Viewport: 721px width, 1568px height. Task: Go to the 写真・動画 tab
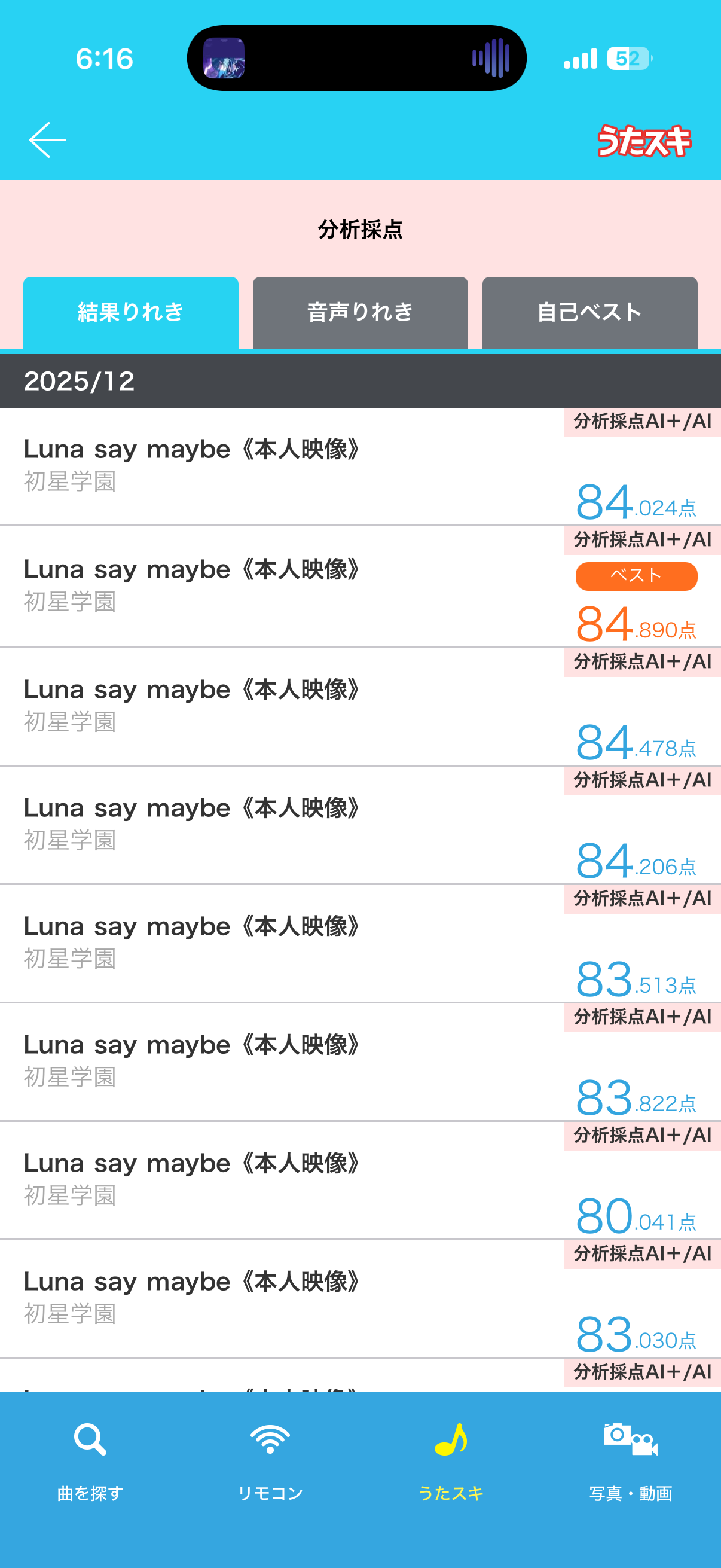[630, 1461]
